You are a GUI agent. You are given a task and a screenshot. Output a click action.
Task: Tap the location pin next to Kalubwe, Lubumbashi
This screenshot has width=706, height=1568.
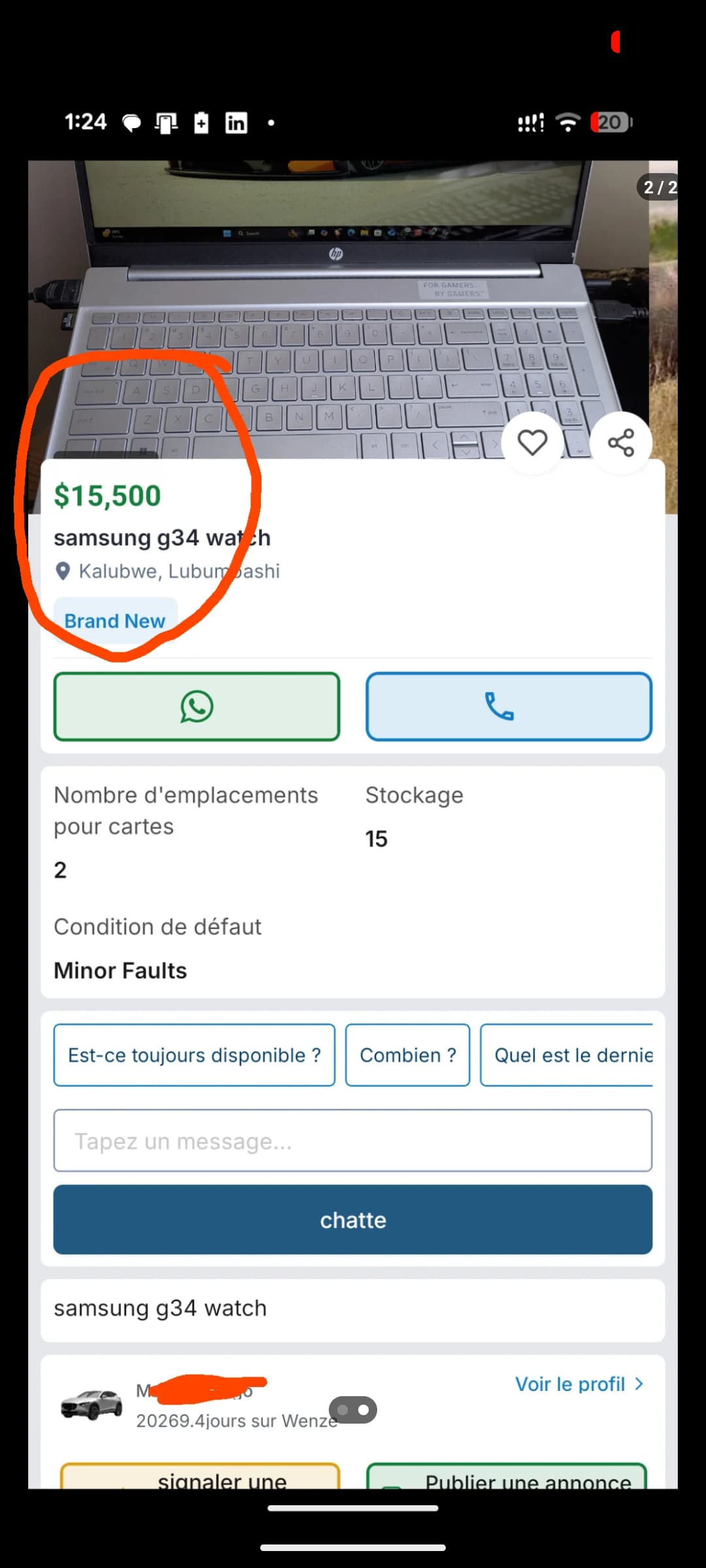pyautogui.click(x=63, y=570)
